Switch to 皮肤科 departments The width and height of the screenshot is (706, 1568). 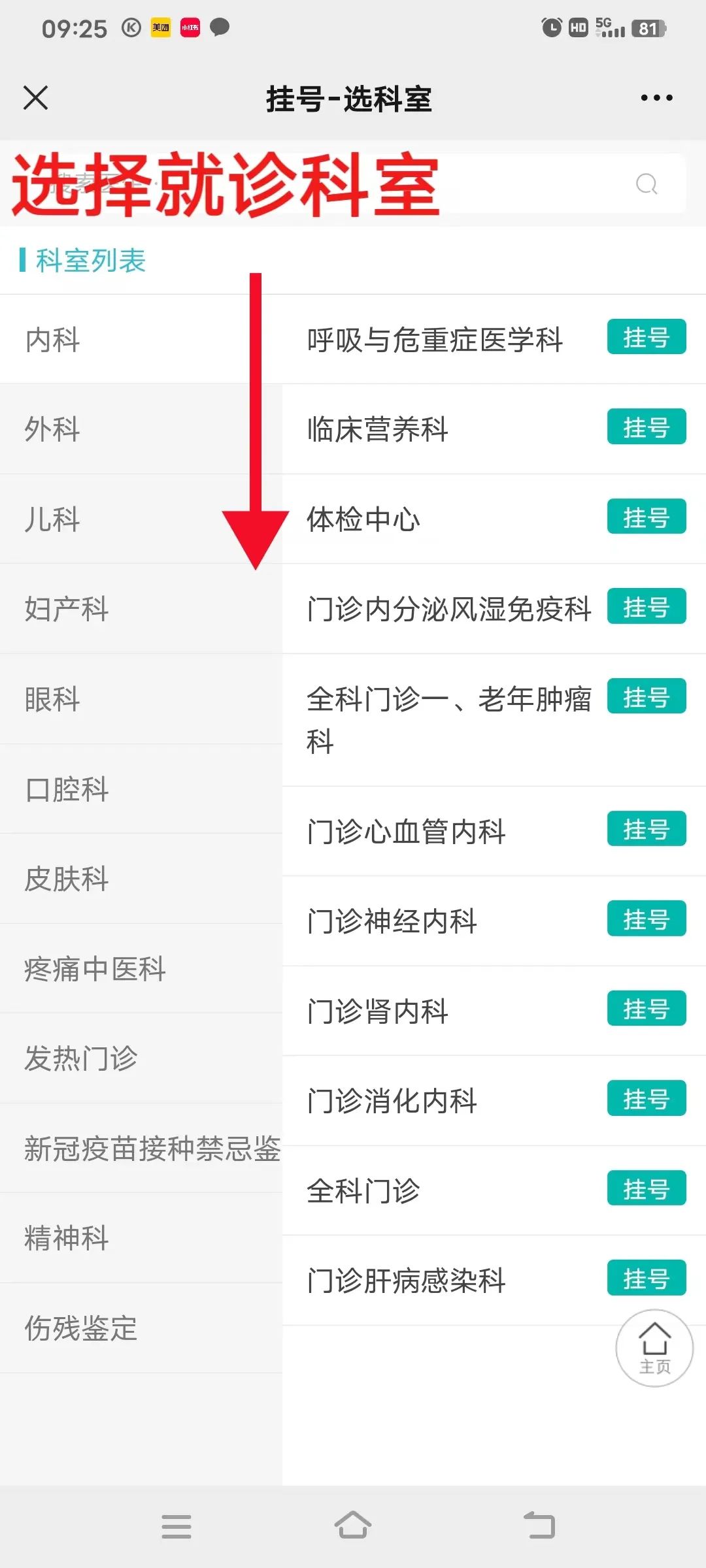(67, 879)
